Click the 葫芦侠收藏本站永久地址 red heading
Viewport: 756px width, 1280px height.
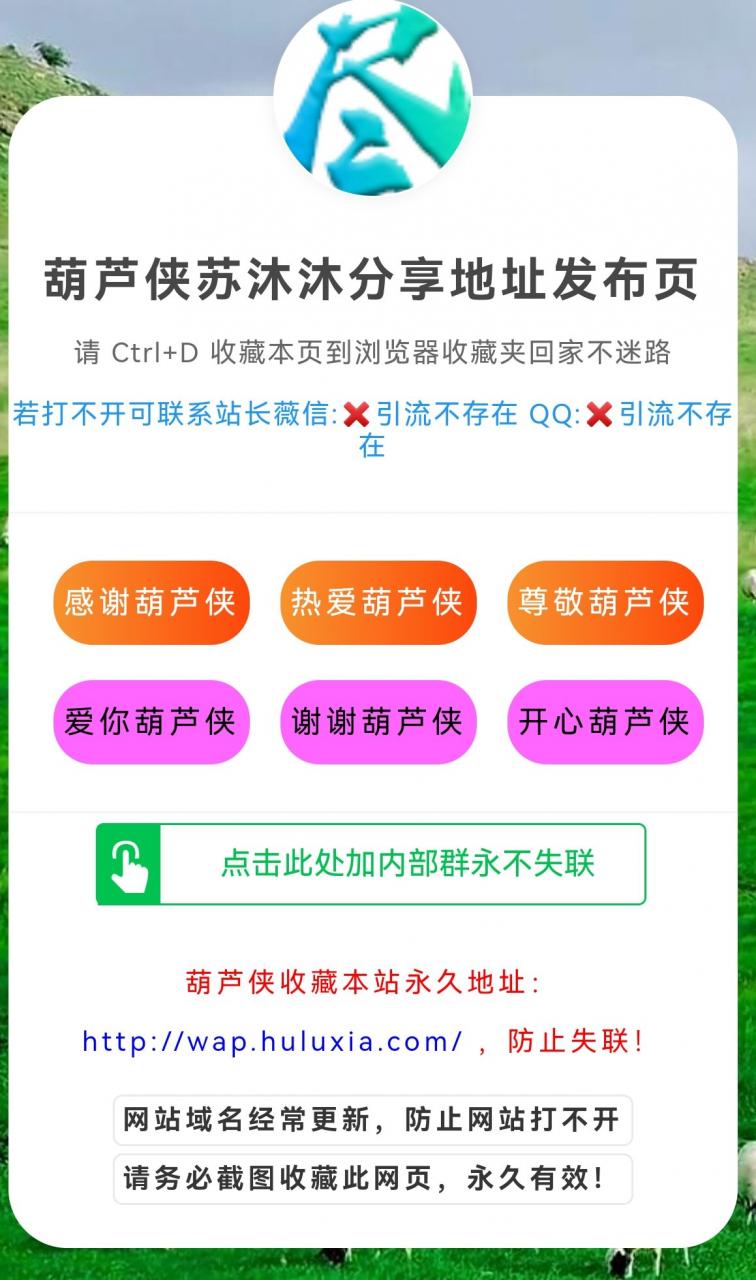click(x=378, y=982)
